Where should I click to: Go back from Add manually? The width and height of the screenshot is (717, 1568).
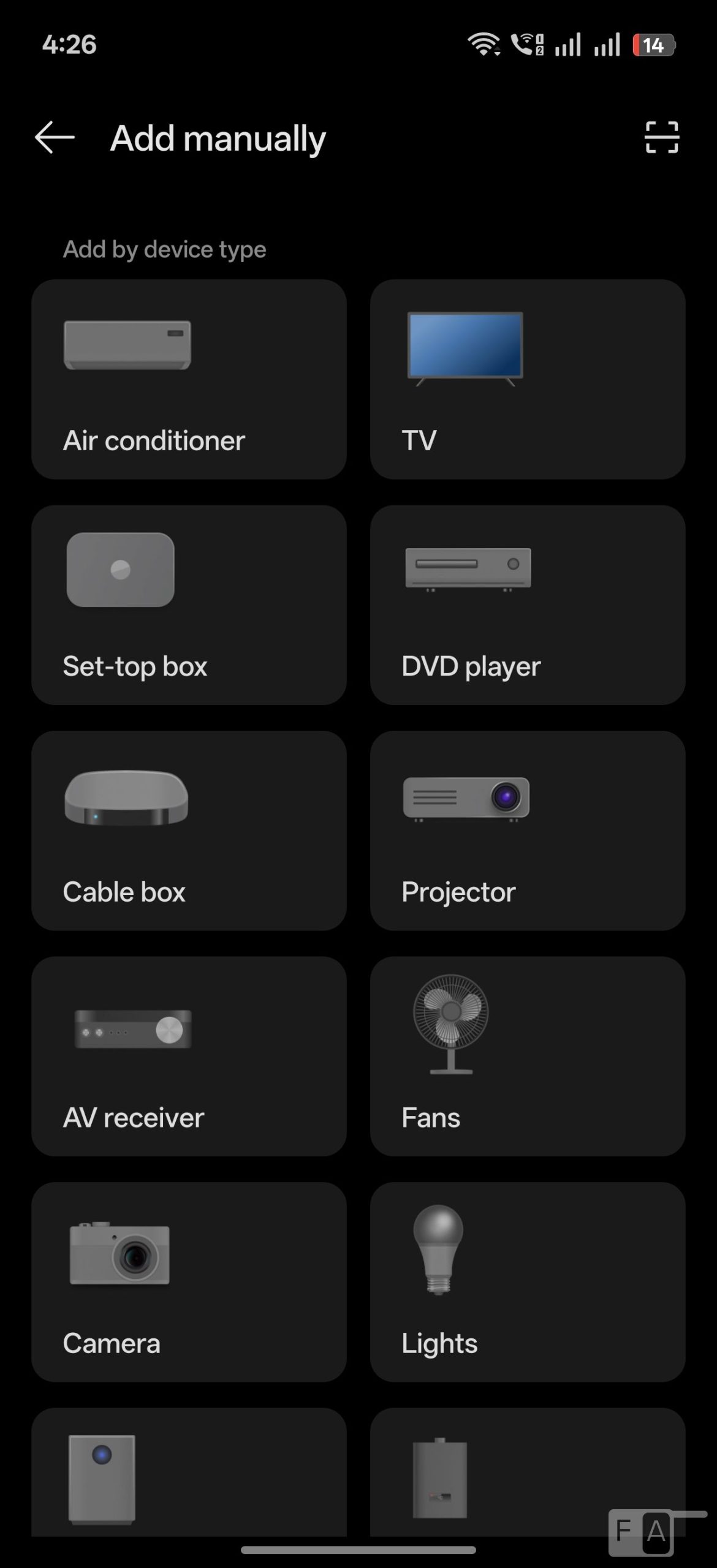[55, 137]
